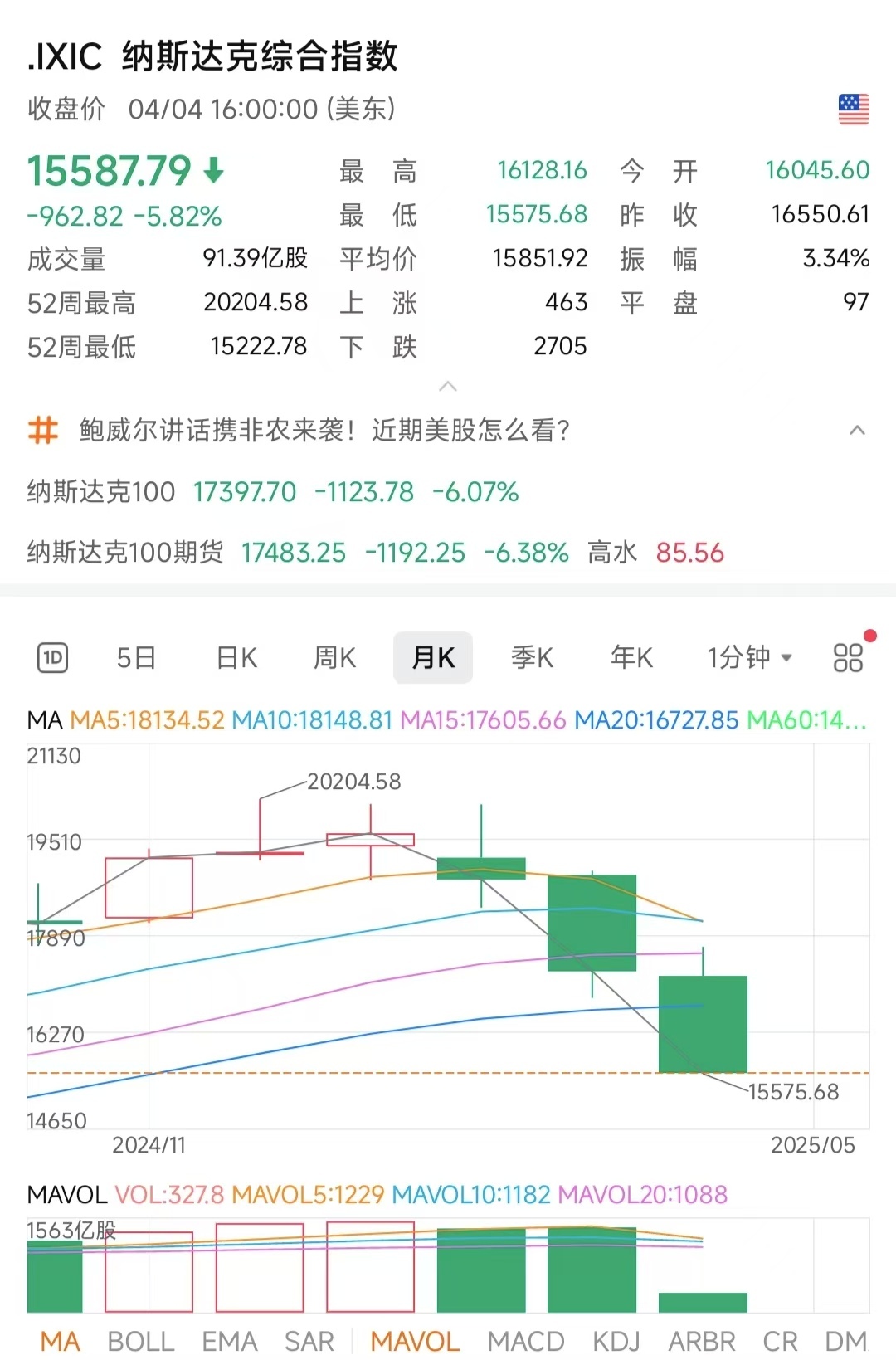This screenshot has width=896, height=1360.
Task: Switch to the 5日 chart
Action: click(136, 658)
